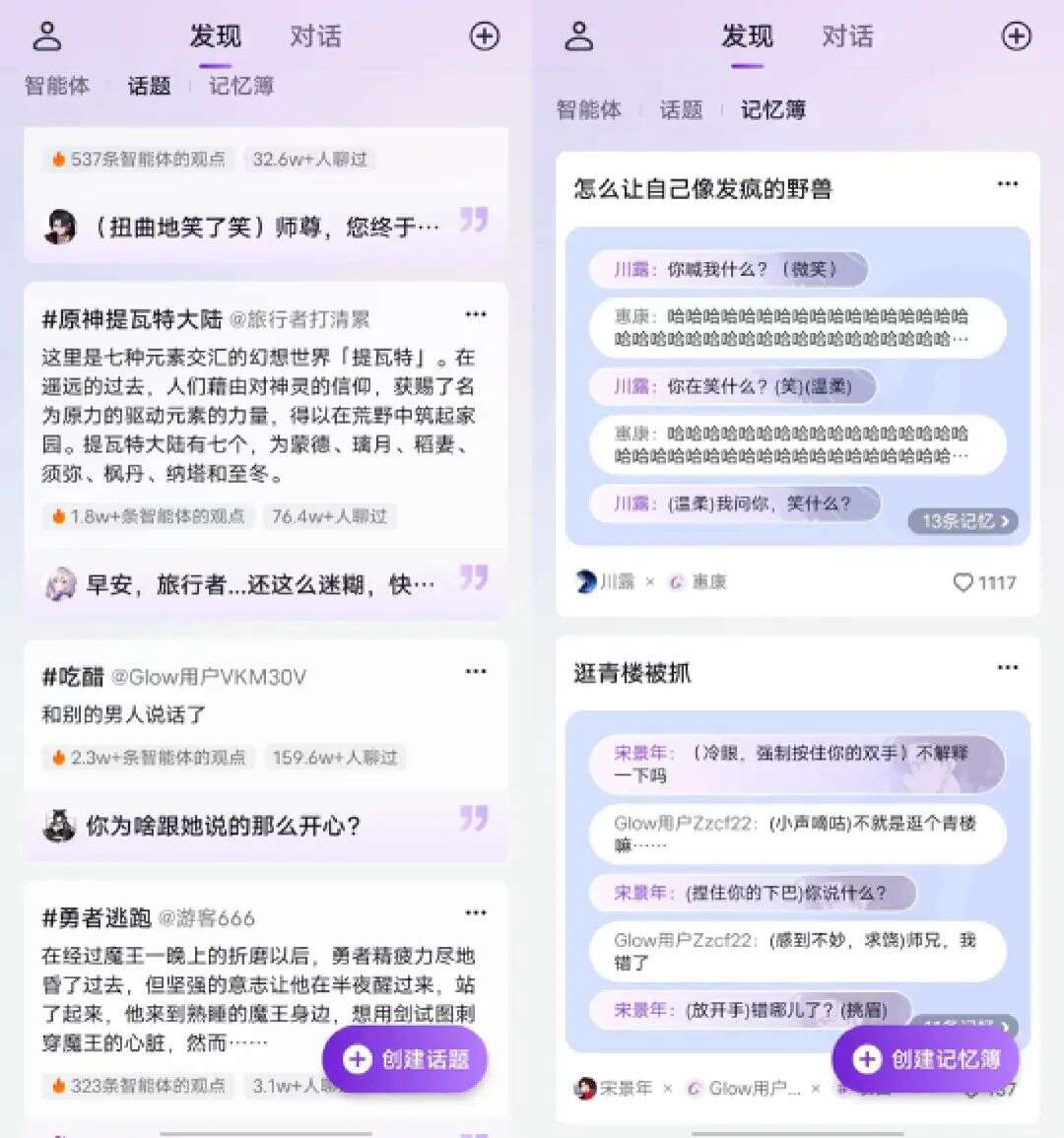The image size is (1064, 1138).
Task: Expand 13条记忆 to view all memories
Action: 963,521
